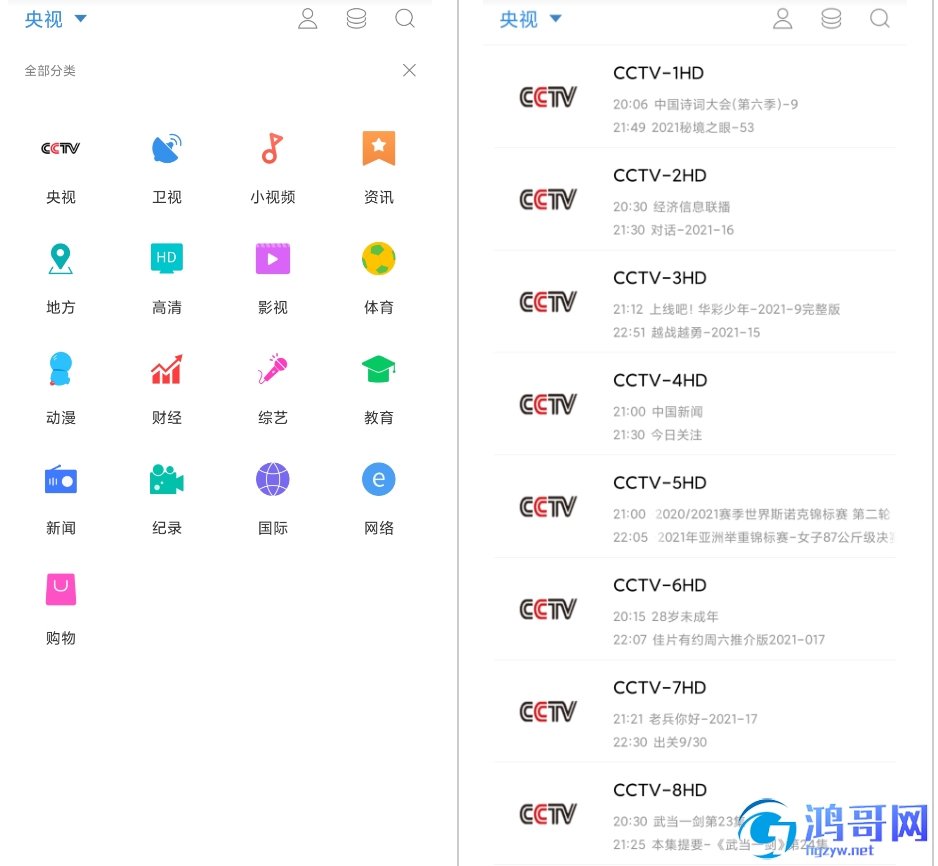Screen dimensions: 938x866
Task: Close the 全部分类 category panel
Action: 409,70
